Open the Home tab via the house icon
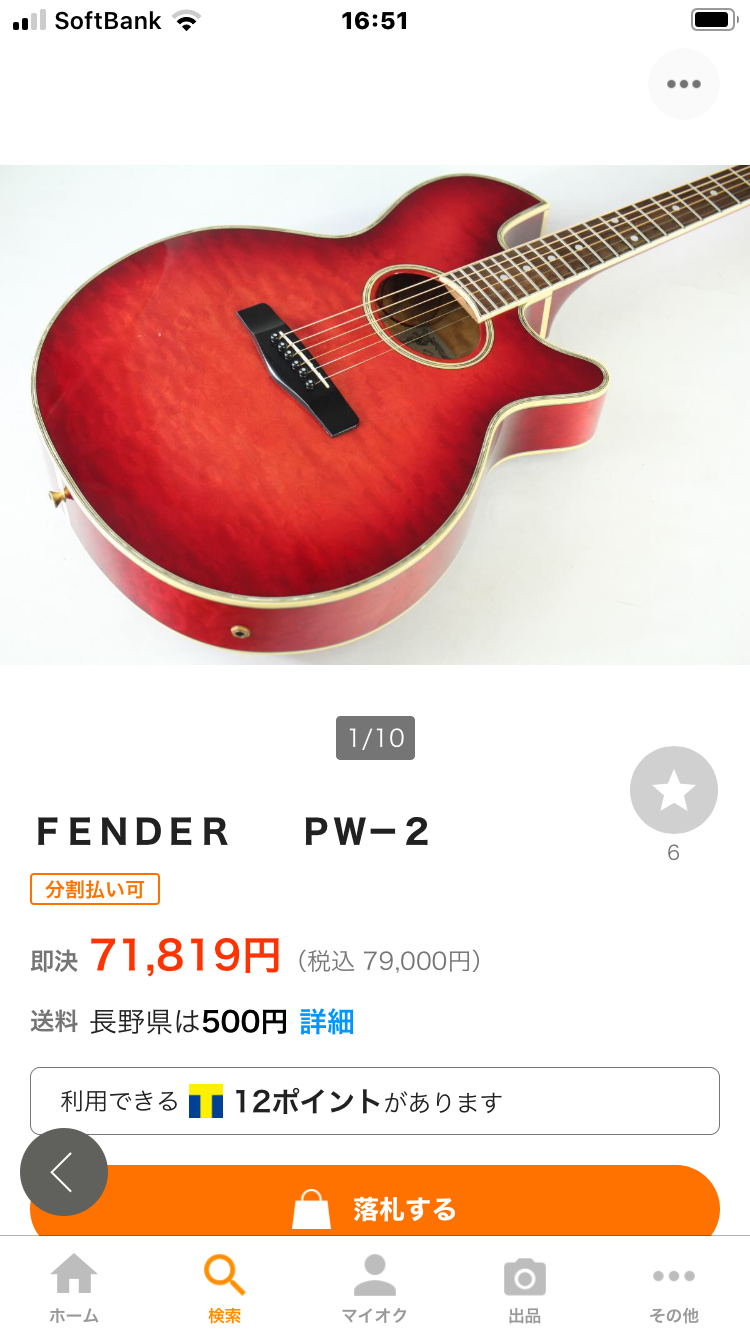Image resolution: width=750 pixels, height=1334 pixels. click(75, 1285)
